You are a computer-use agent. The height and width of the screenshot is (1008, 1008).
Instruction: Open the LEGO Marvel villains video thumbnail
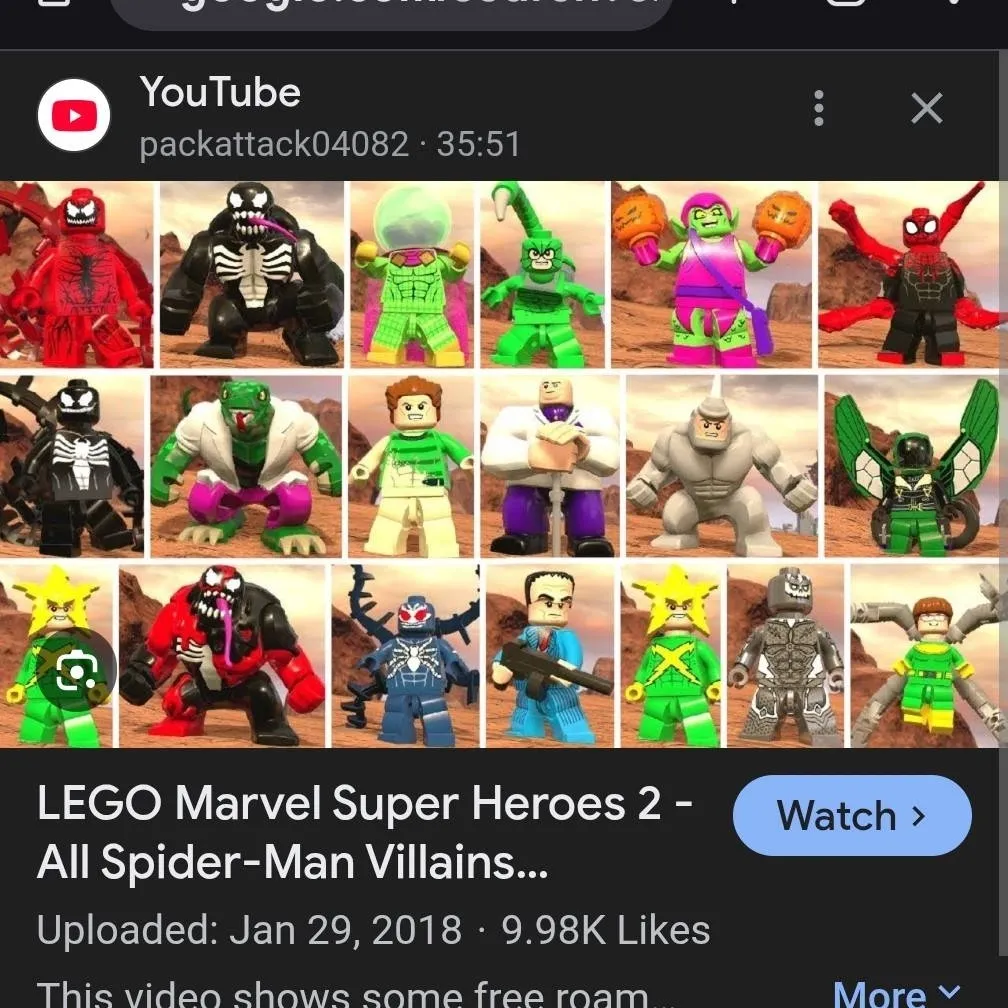click(x=504, y=464)
